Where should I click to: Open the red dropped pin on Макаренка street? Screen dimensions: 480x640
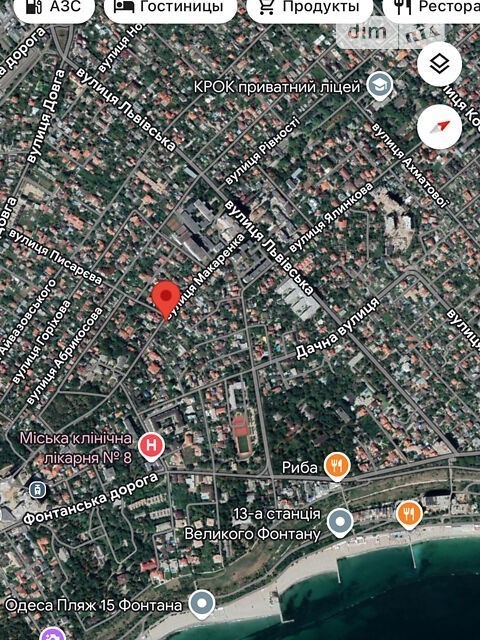pyautogui.click(x=166, y=300)
